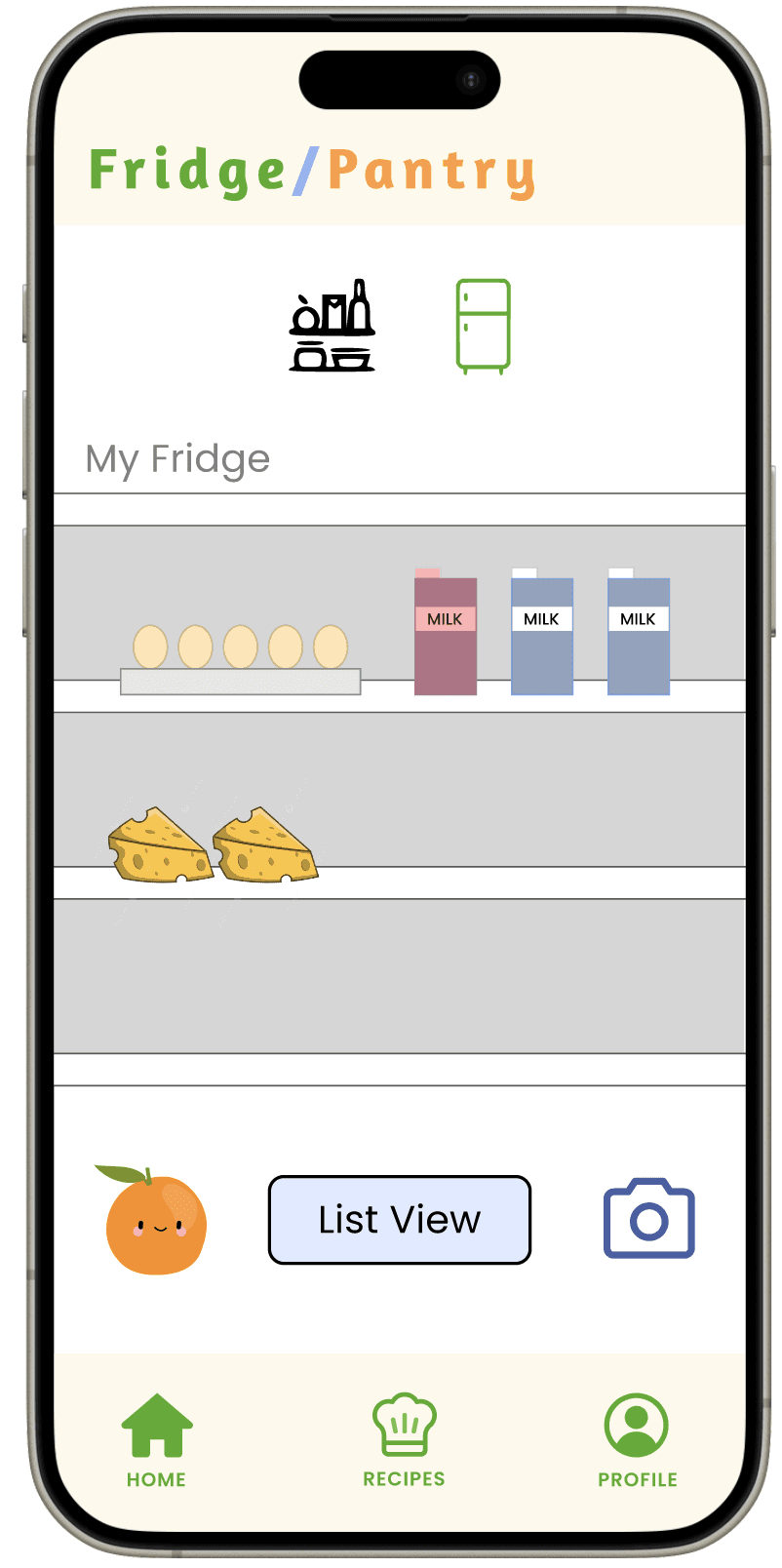Select the eggs on the top shelf
782x1568 pixels.
[x=240, y=660]
